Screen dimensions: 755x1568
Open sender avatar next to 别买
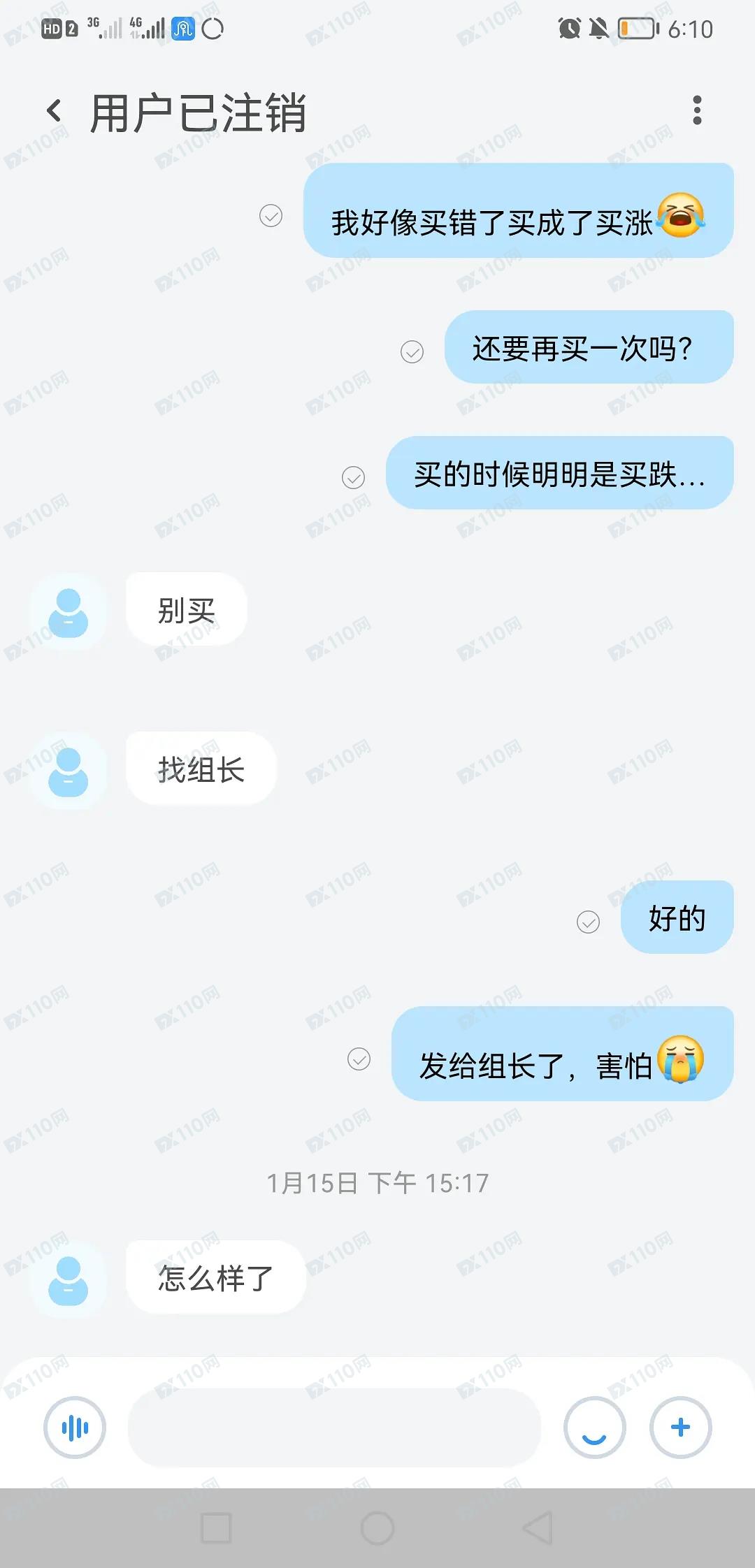(69, 612)
